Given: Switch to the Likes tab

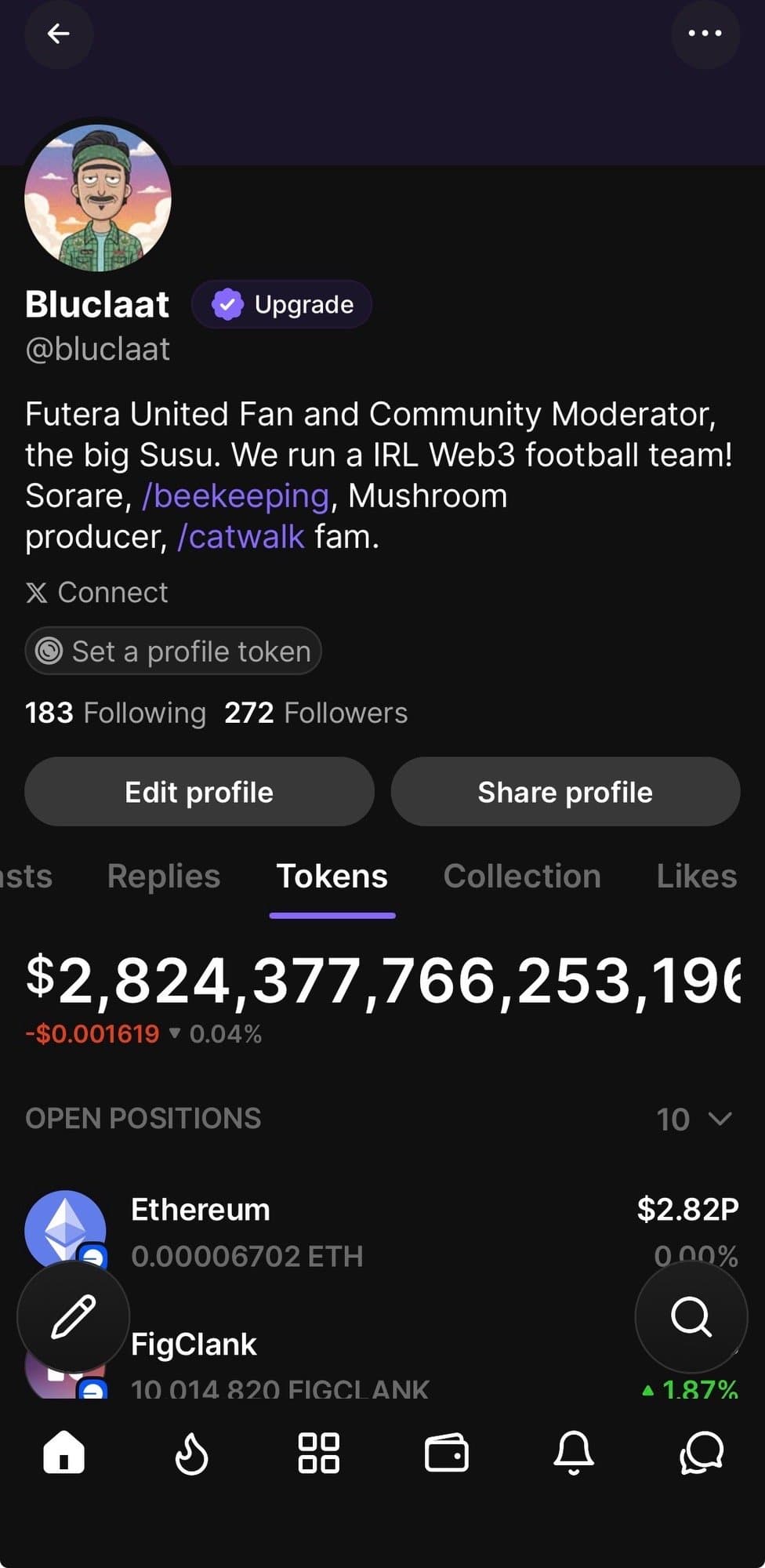Looking at the screenshot, I should click(696, 876).
